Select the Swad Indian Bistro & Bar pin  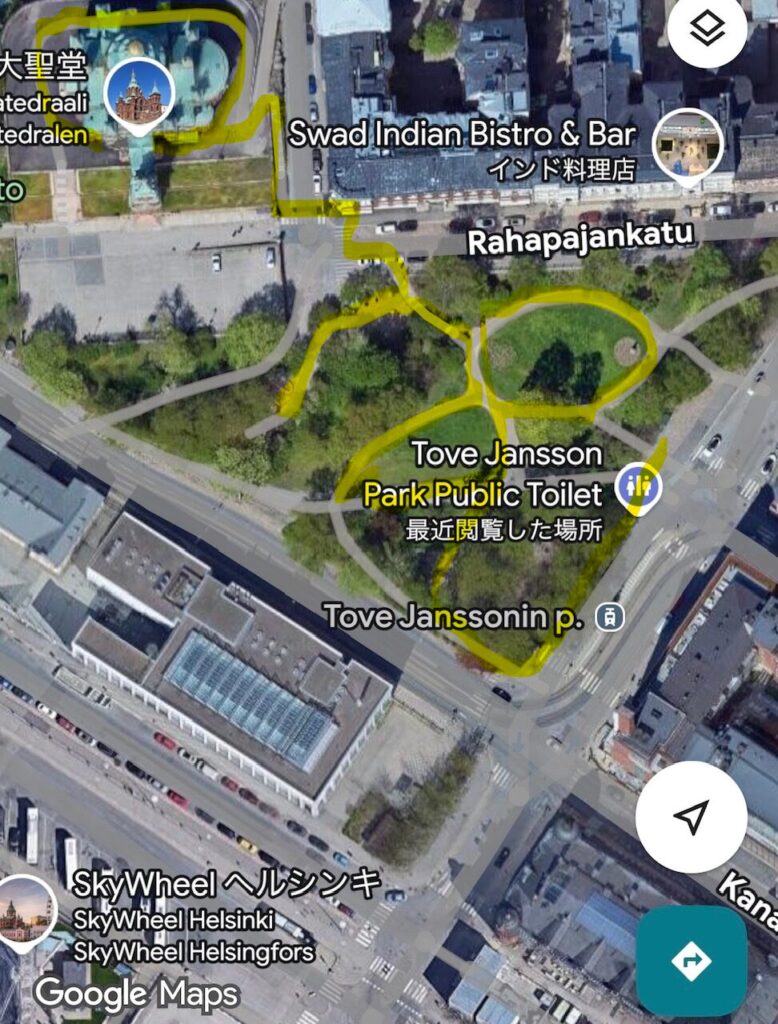click(688, 146)
